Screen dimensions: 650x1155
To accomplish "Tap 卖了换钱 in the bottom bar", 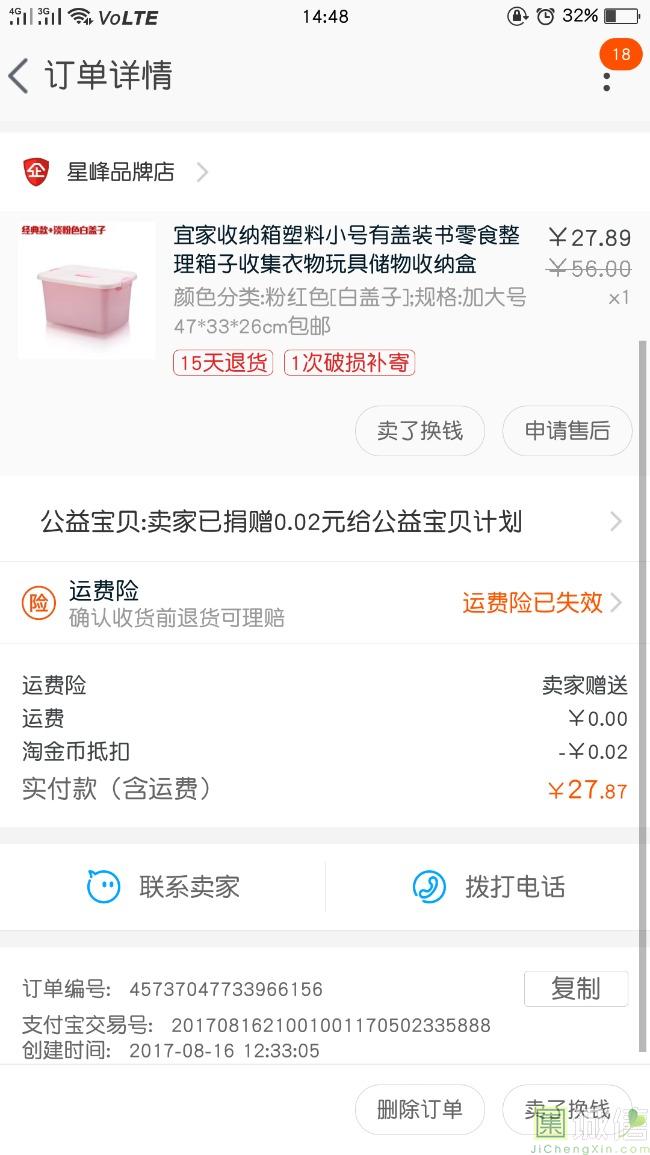I will pos(567,1109).
